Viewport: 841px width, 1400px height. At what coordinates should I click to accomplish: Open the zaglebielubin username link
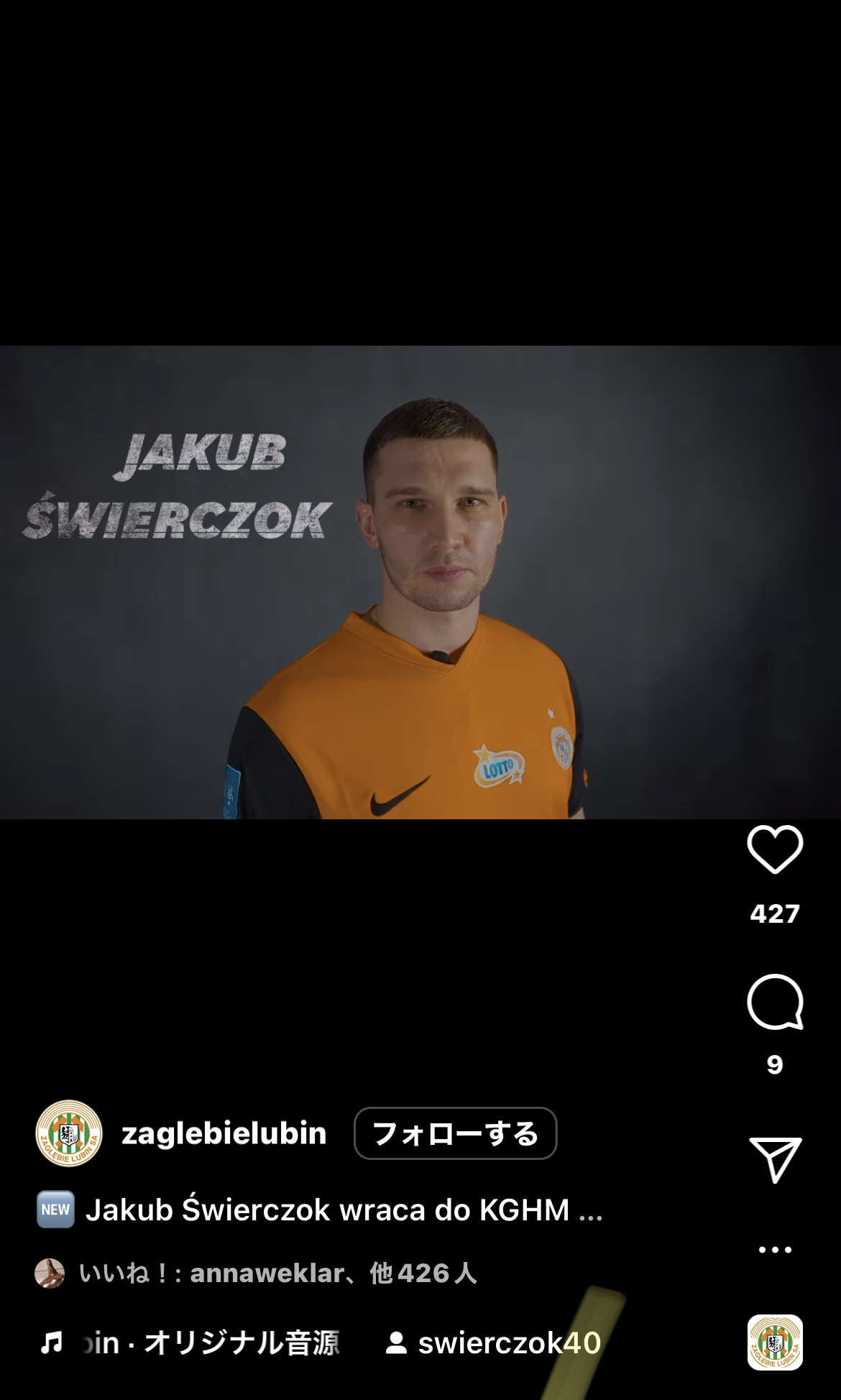224,1133
